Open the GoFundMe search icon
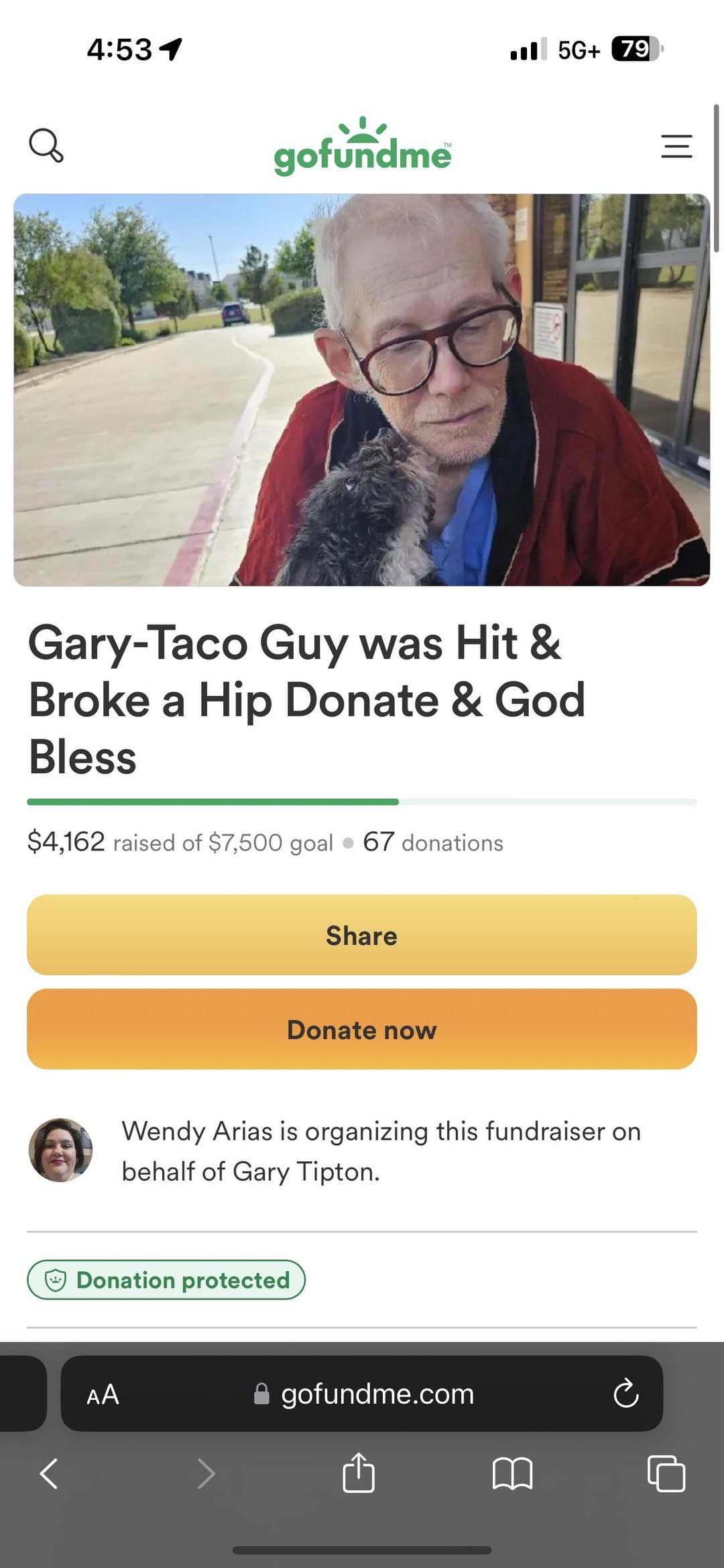Viewport: 724px width, 1568px height. click(46, 145)
